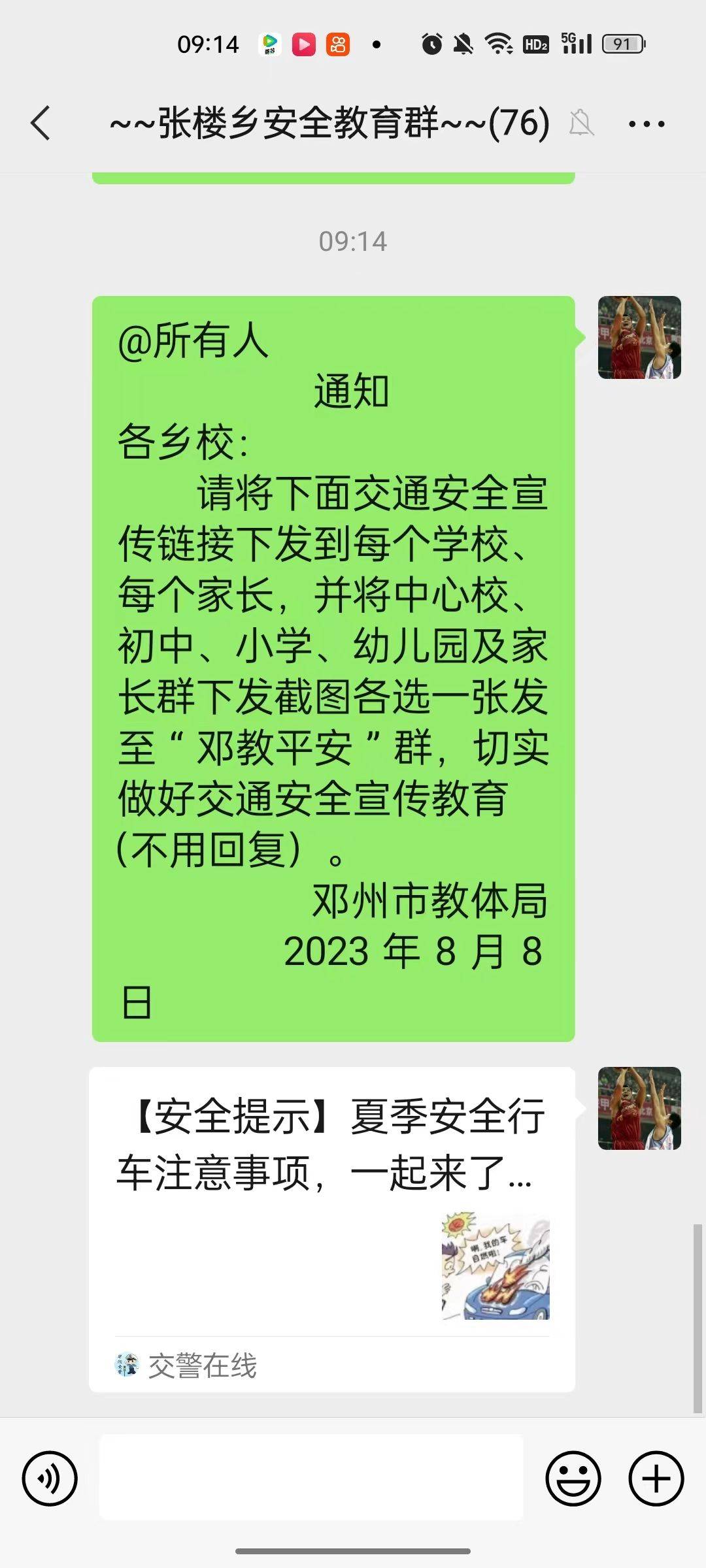This screenshot has width=706, height=1568.
Task: Tap sender avatar beside the 安全提示 link card
Action: click(x=639, y=1108)
